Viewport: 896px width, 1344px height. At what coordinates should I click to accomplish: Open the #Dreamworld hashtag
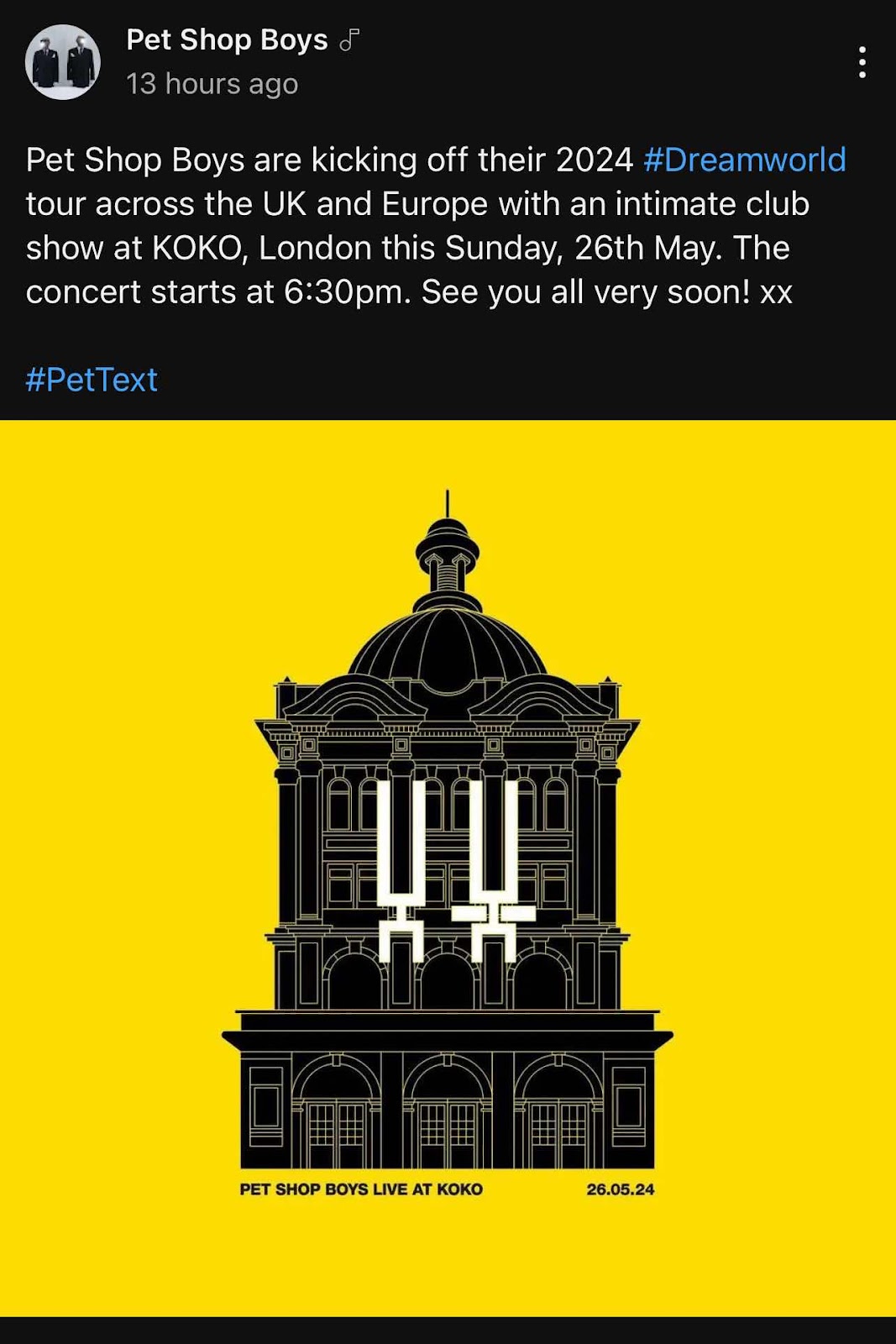point(745,160)
